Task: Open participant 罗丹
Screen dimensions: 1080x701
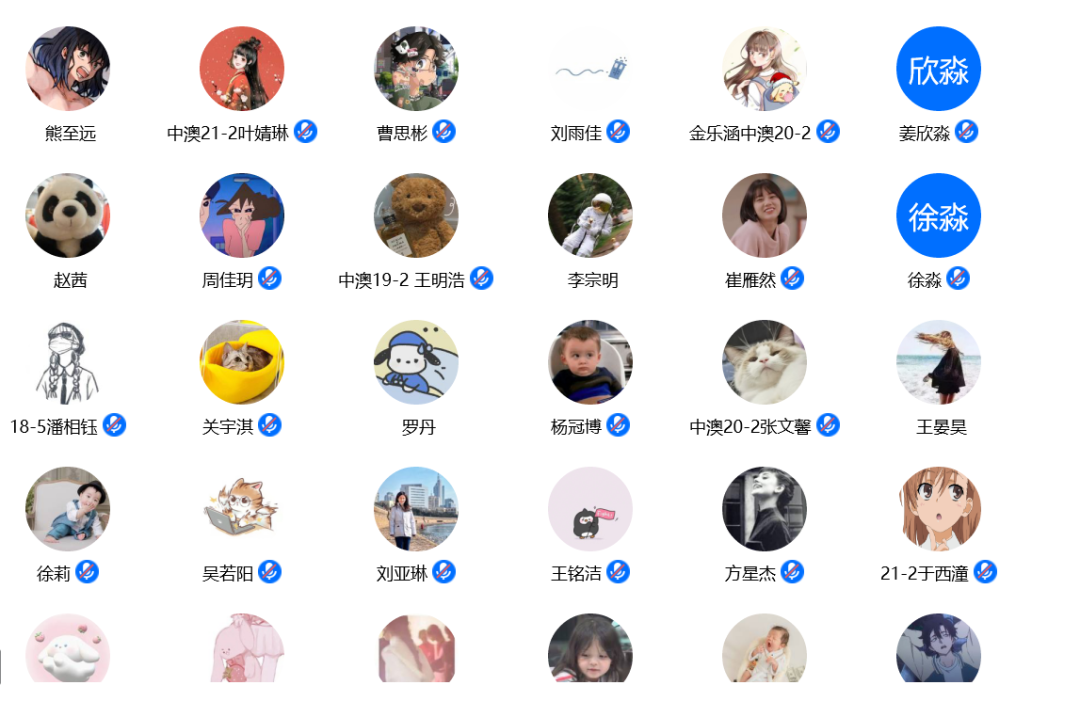Action: (416, 362)
